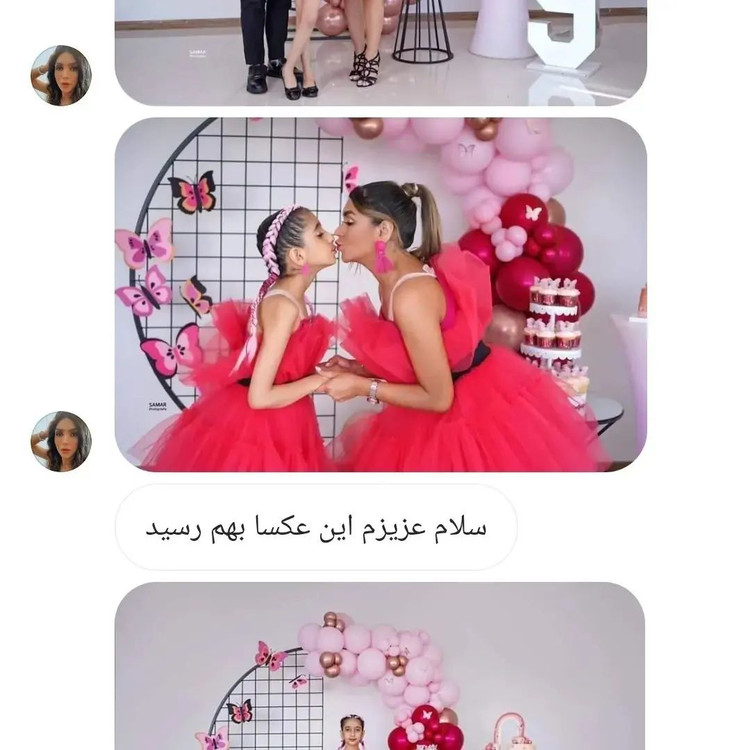This screenshot has width=750, height=750.
Task: Open the photo of mother and daughter kissing
Action: [x=380, y=294]
